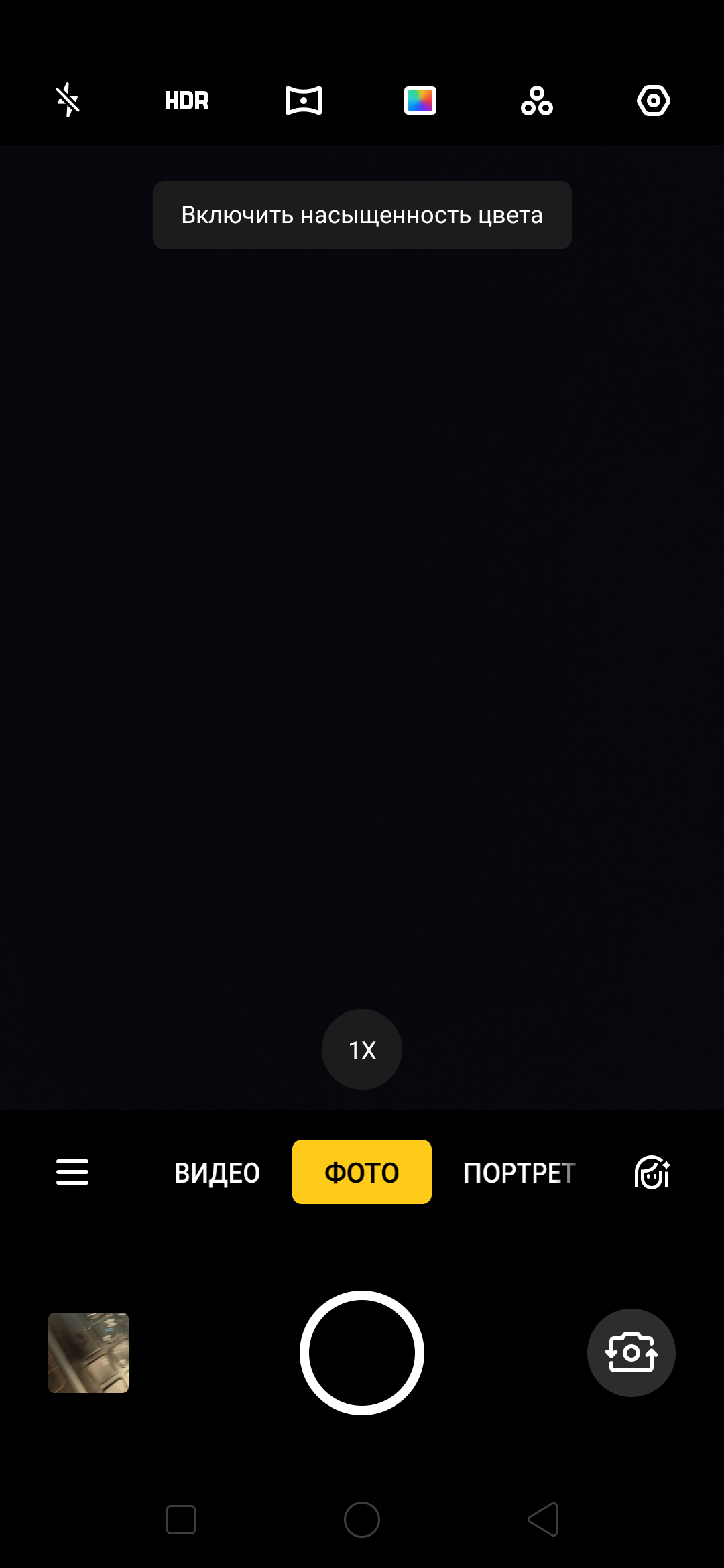Select the ФОТО mode

362,1172
